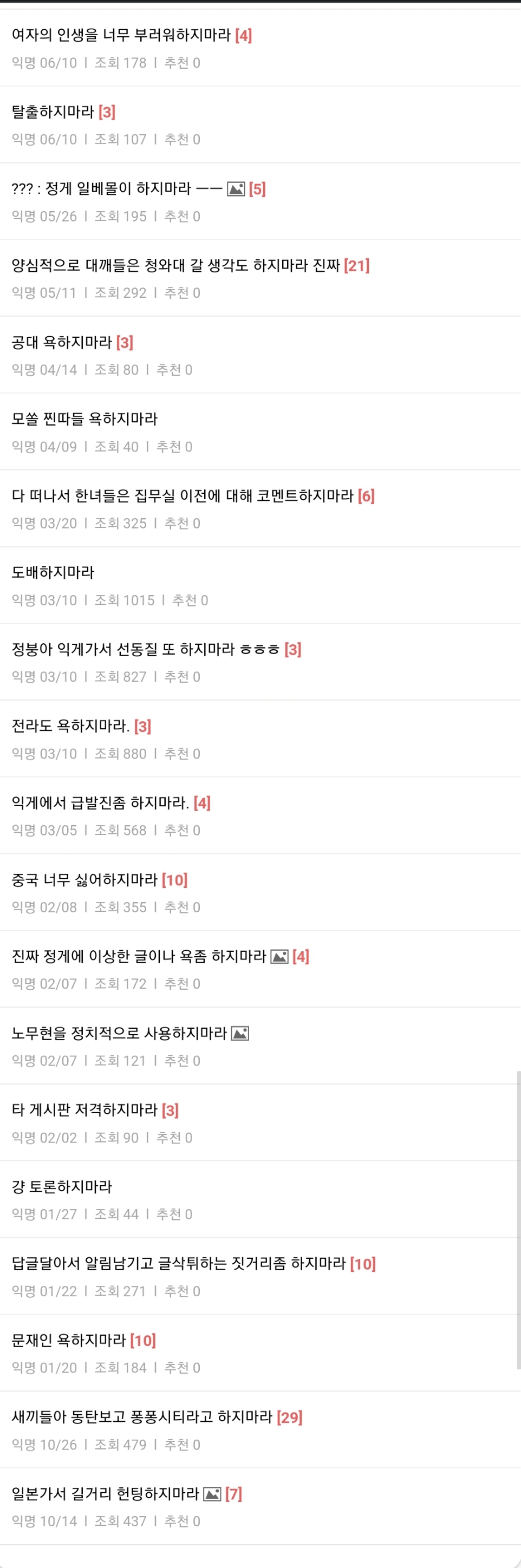
Task: Open the '공대 욕하지마라' post
Action: pyautogui.click(x=62, y=342)
